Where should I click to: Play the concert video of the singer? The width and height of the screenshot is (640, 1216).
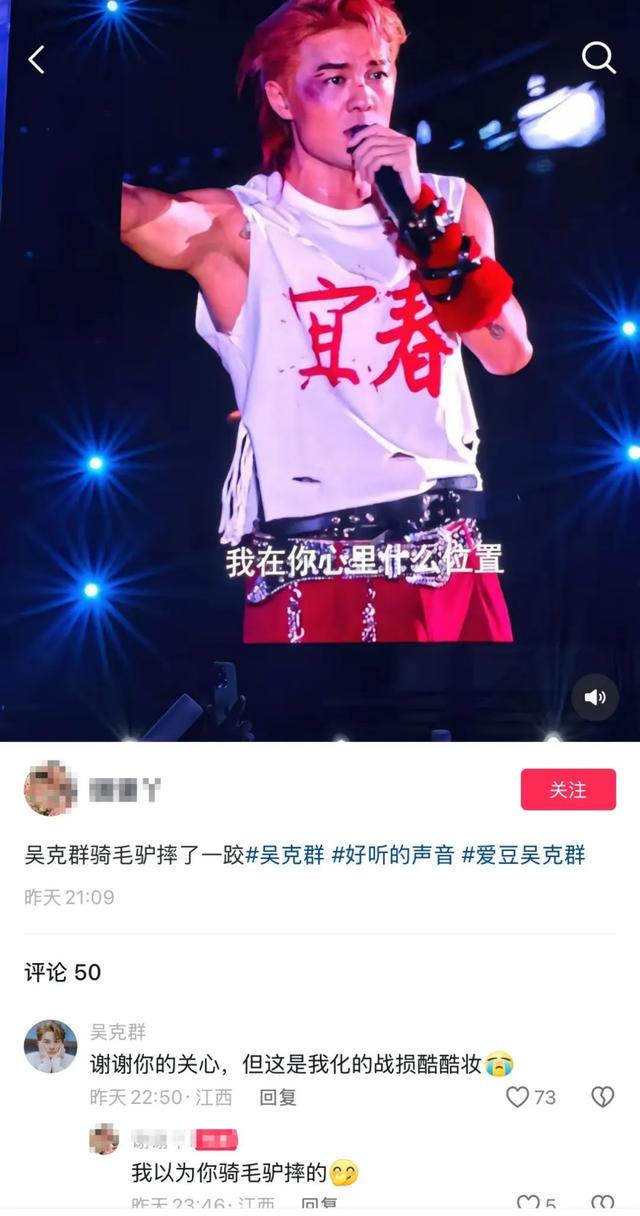click(x=320, y=370)
